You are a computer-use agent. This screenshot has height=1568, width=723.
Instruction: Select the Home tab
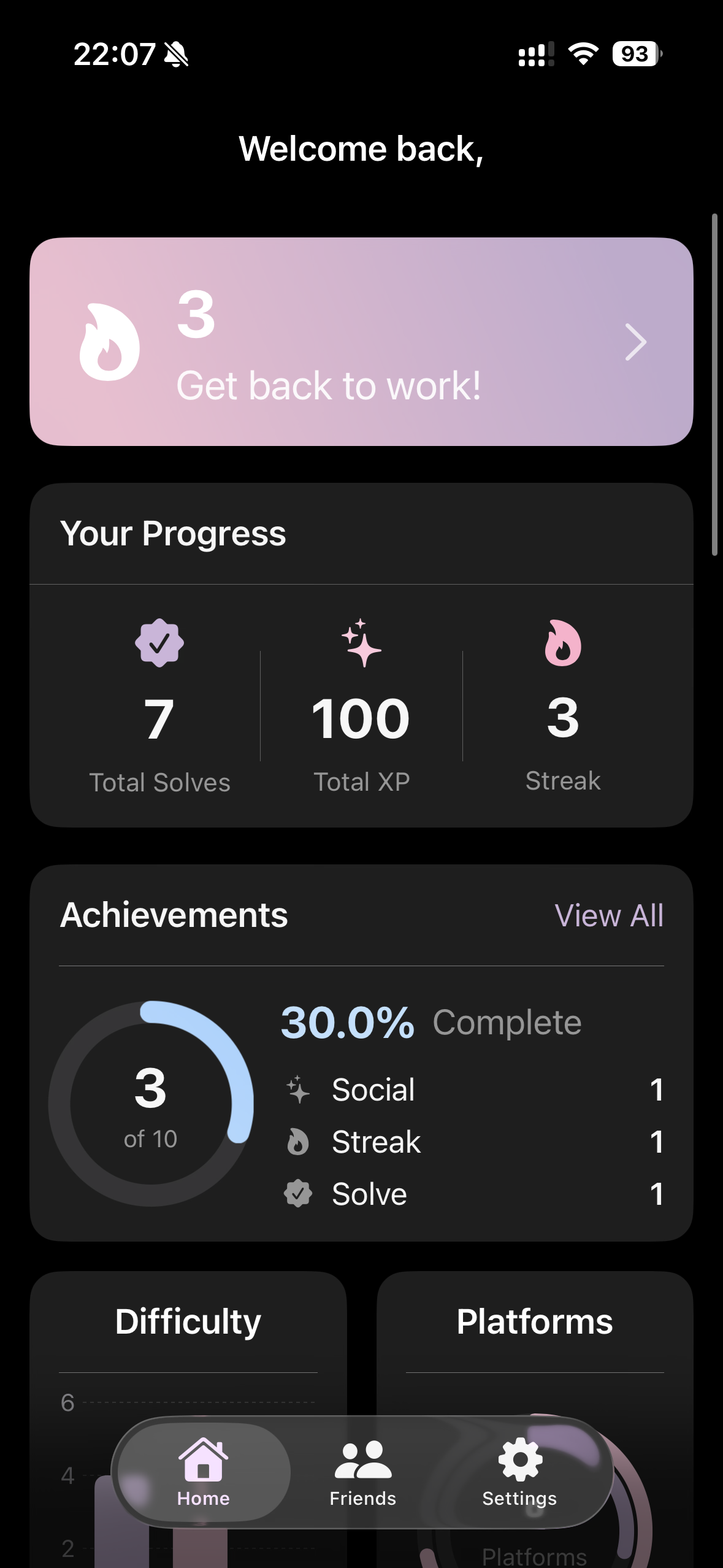click(x=204, y=1473)
